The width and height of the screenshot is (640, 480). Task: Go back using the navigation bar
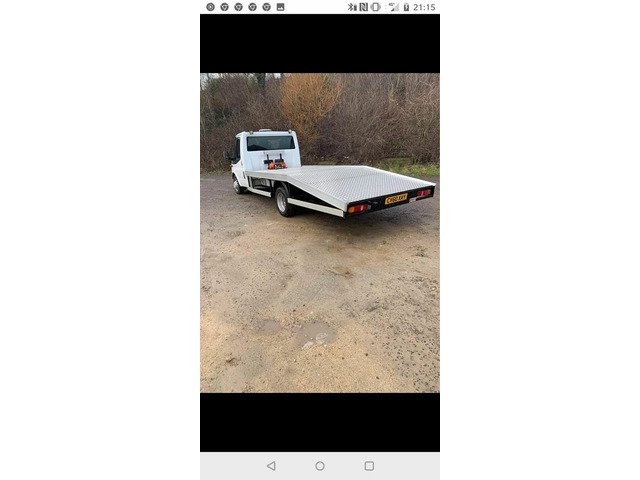271,466
